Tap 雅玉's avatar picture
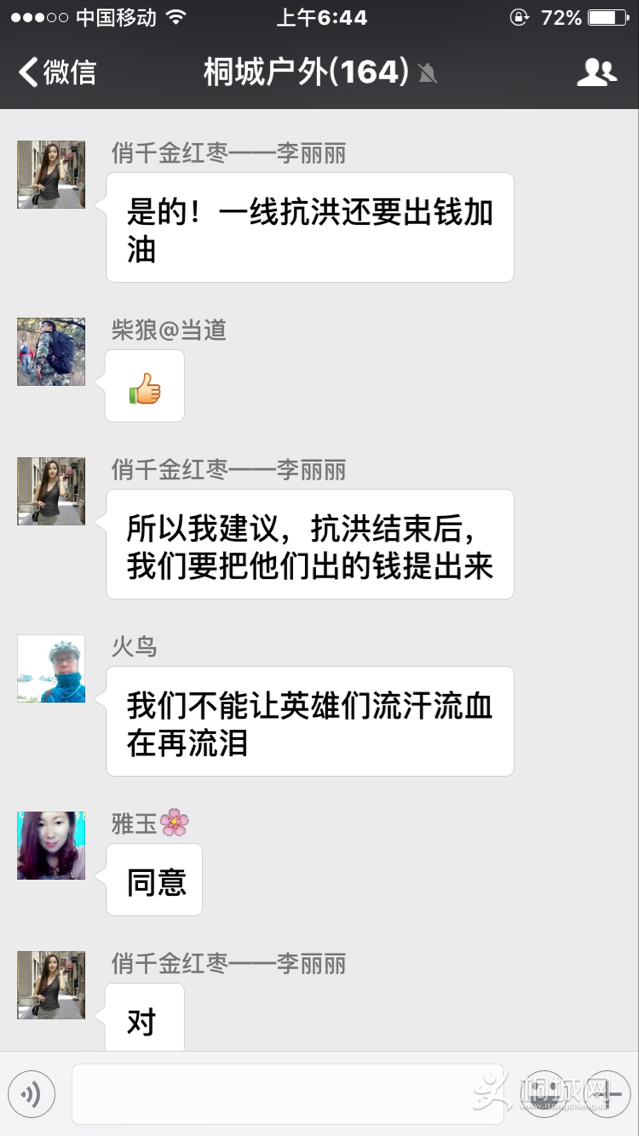The width and height of the screenshot is (639, 1136). (x=51, y=845)
